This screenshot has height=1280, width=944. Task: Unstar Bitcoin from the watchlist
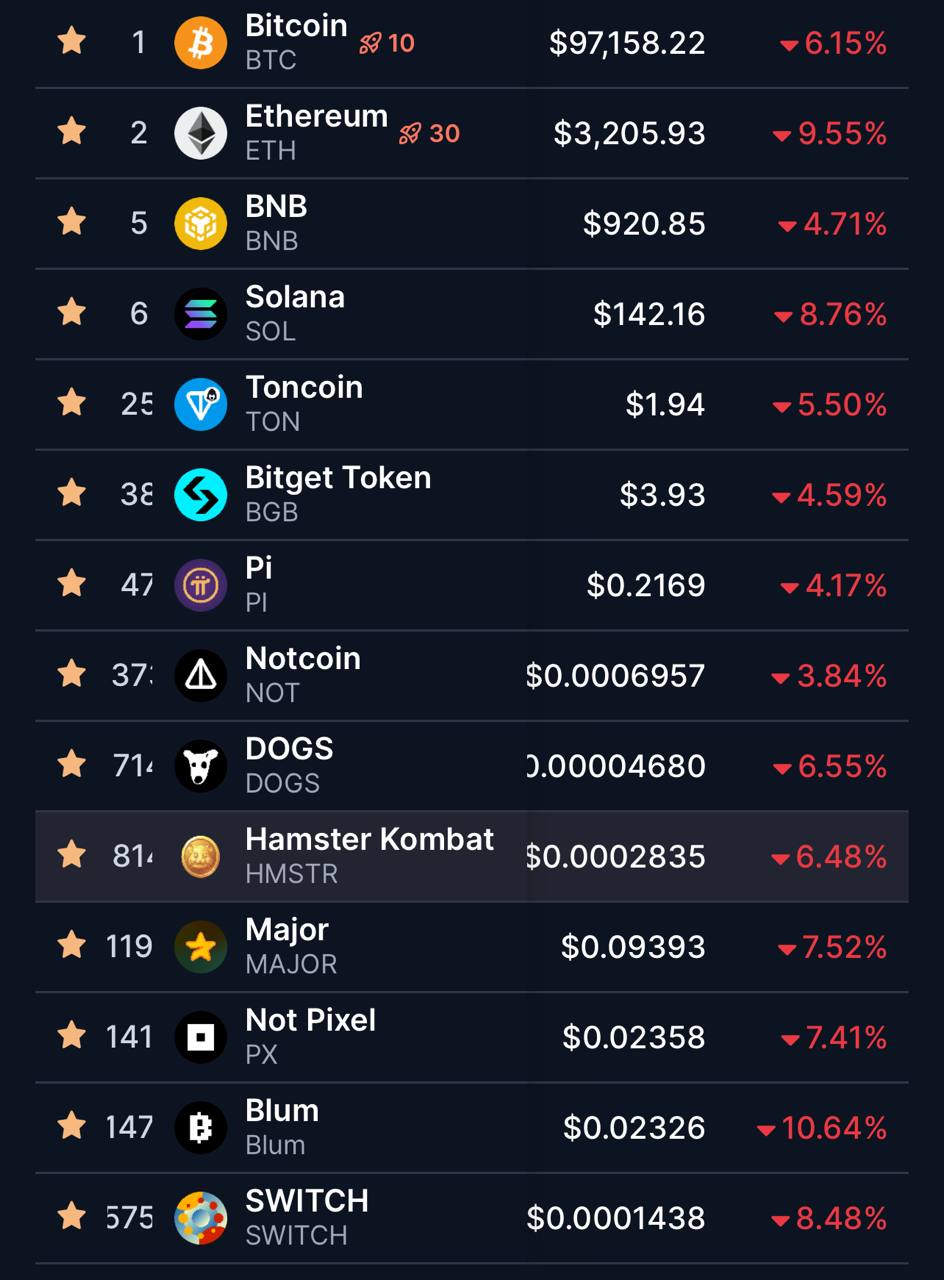pyautogui.click(x=72, y=42)
